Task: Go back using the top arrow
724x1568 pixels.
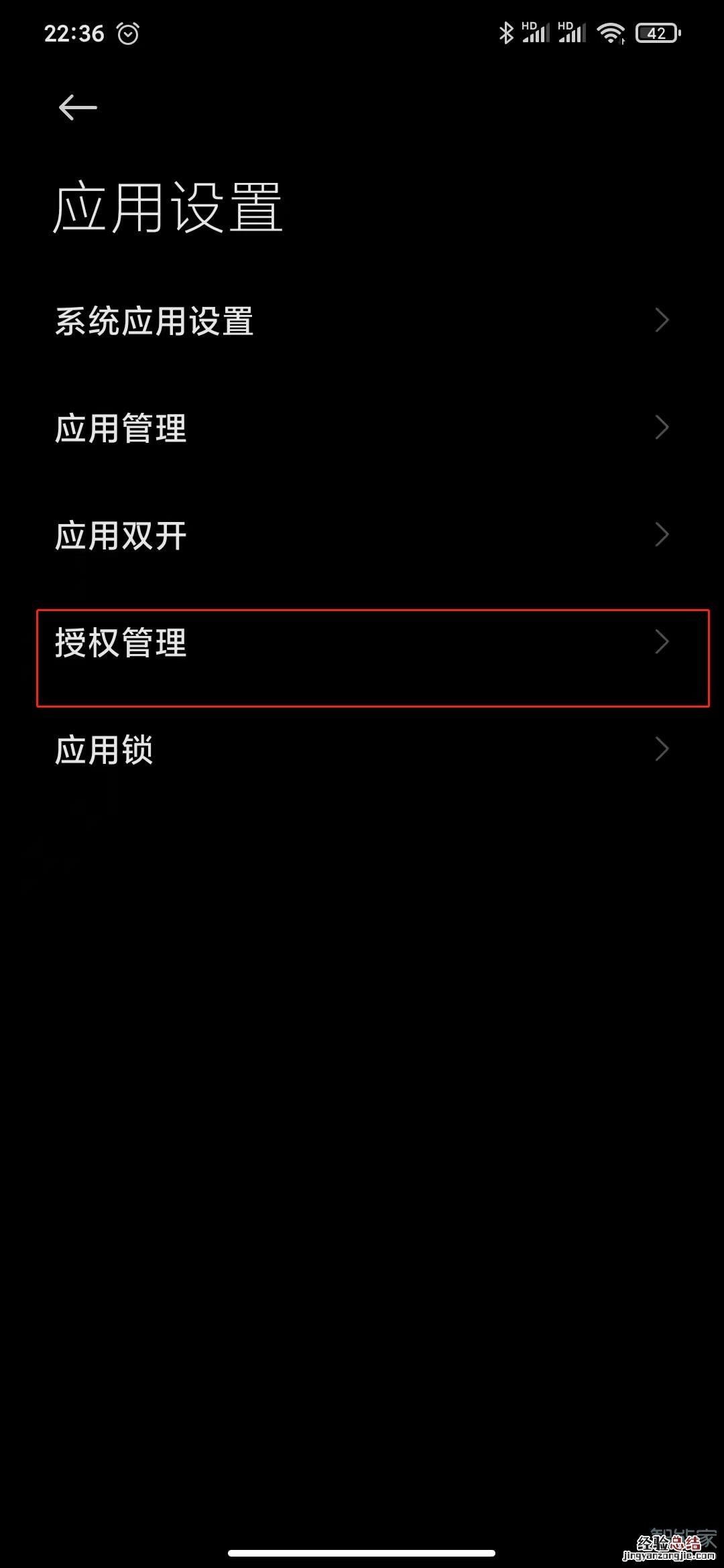Action: 78,107
